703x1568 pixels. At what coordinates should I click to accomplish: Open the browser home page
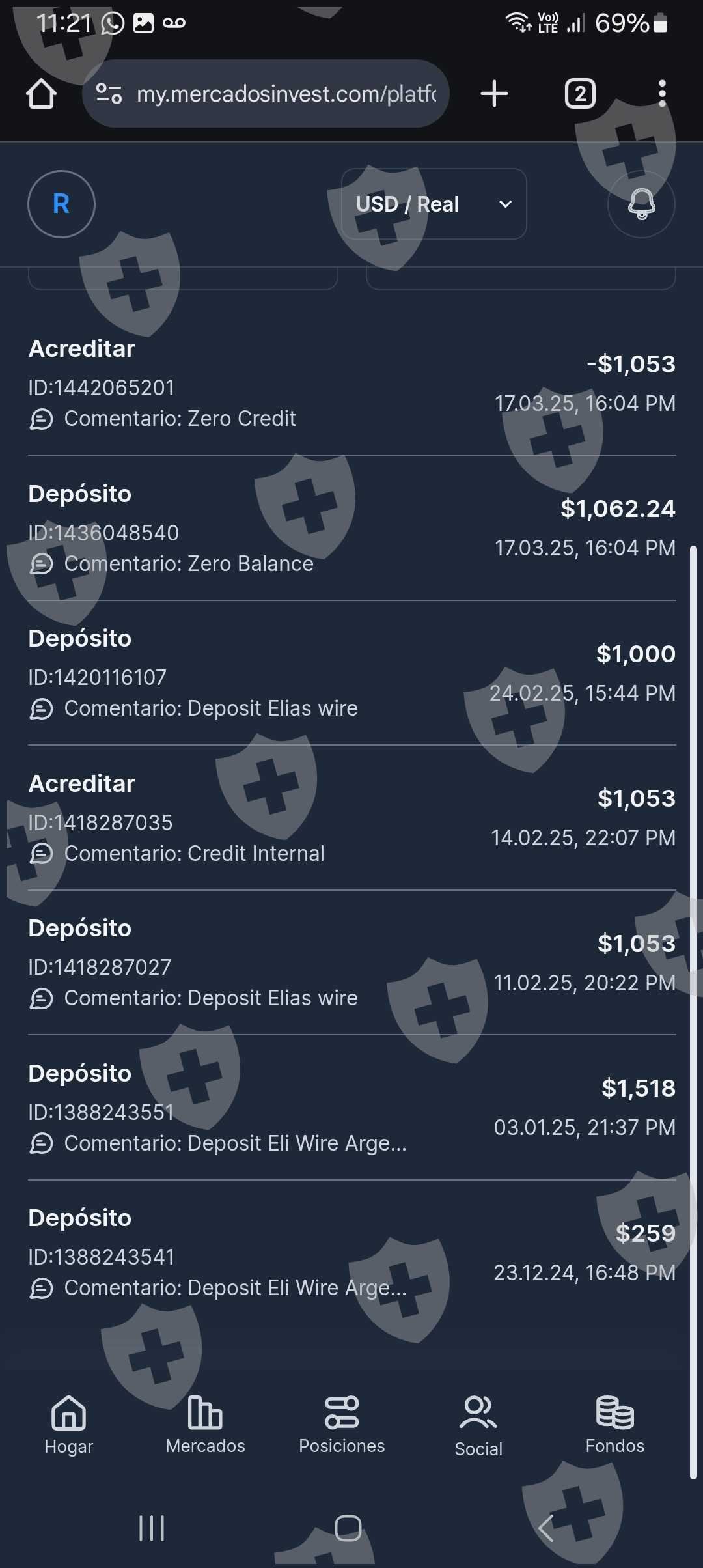point(41,94)
